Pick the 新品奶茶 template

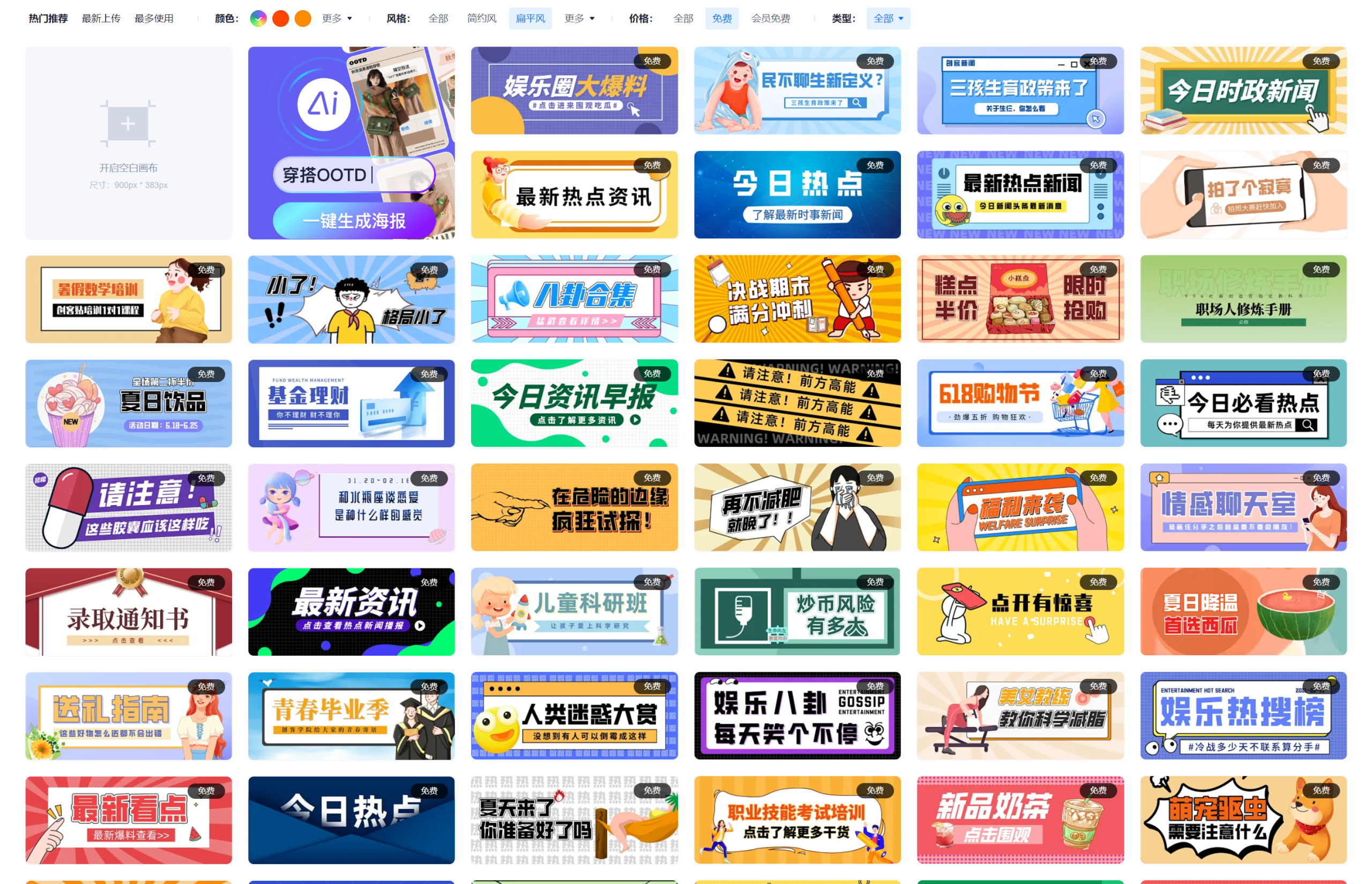[1020, 820]
